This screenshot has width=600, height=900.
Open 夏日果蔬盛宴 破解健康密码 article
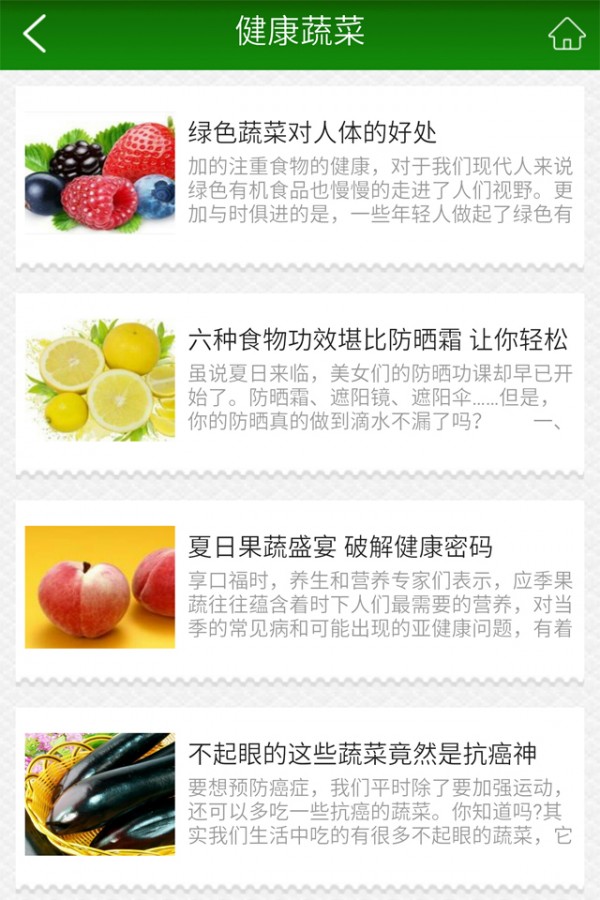[340, 547]
